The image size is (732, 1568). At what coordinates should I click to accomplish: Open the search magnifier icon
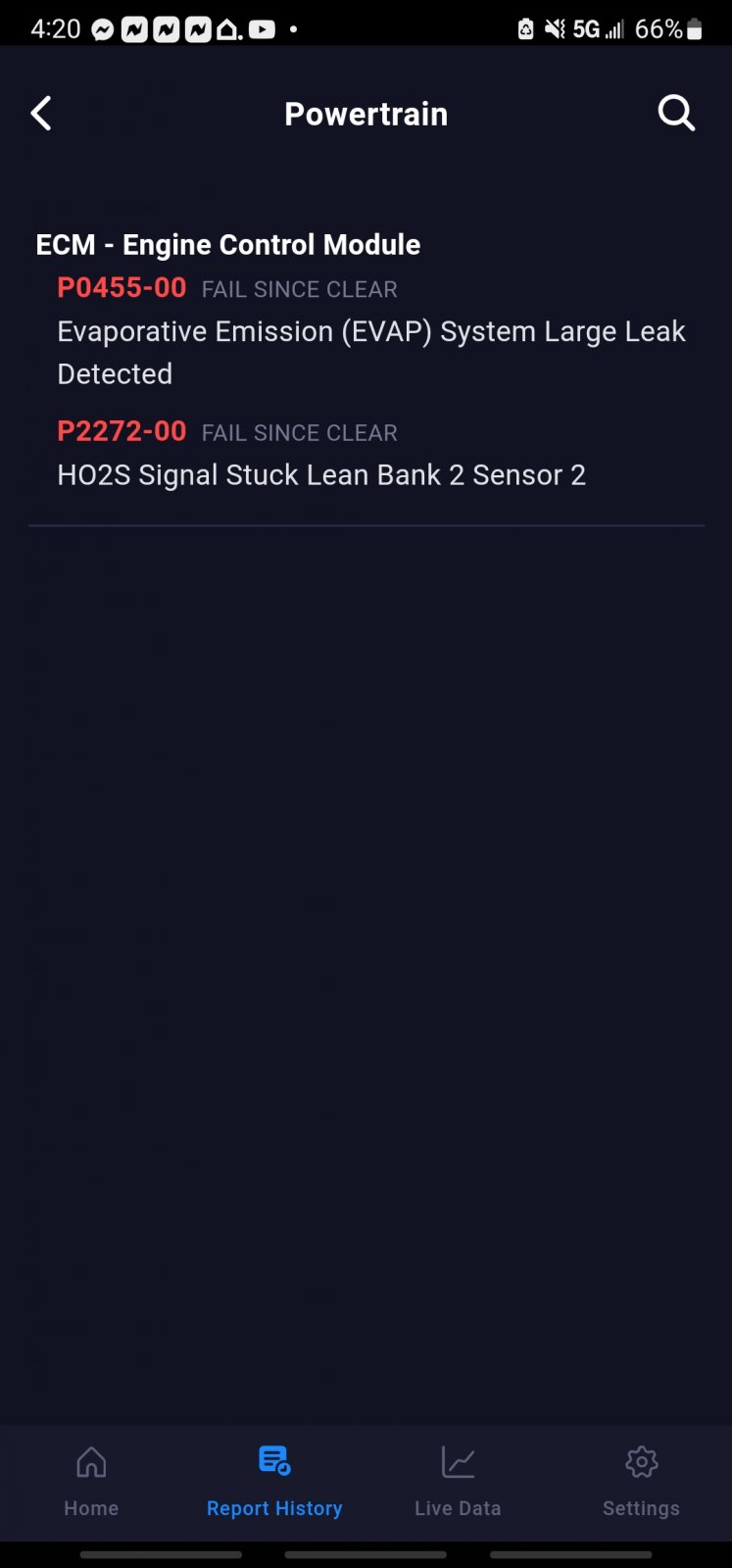pyautogui.click(x=676, y=114)
